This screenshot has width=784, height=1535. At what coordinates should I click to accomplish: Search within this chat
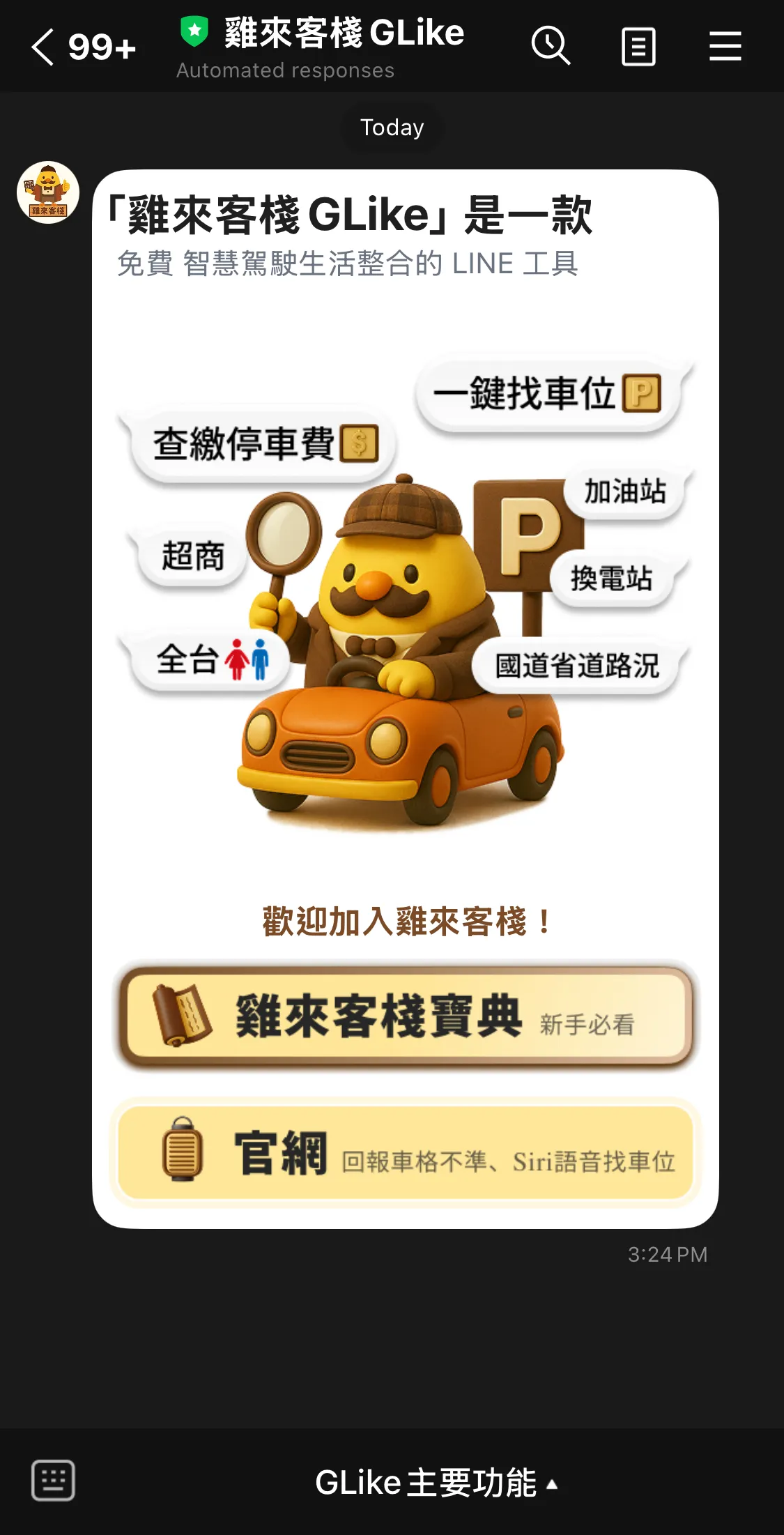pos(551,47)
